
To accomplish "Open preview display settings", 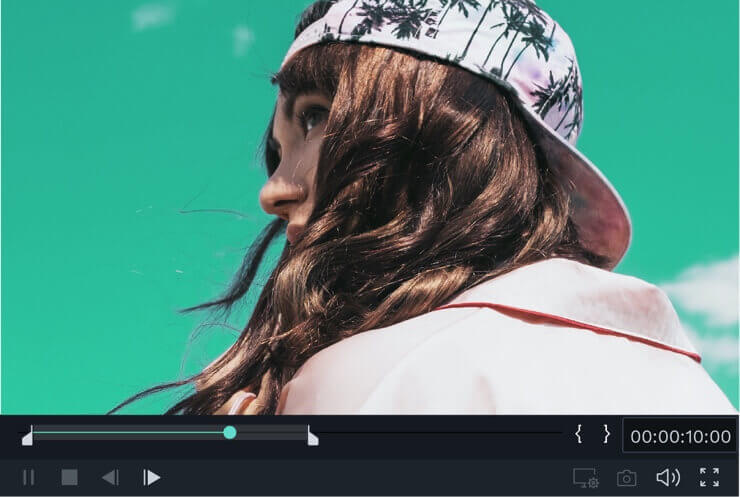I will (x=585, y=478).
